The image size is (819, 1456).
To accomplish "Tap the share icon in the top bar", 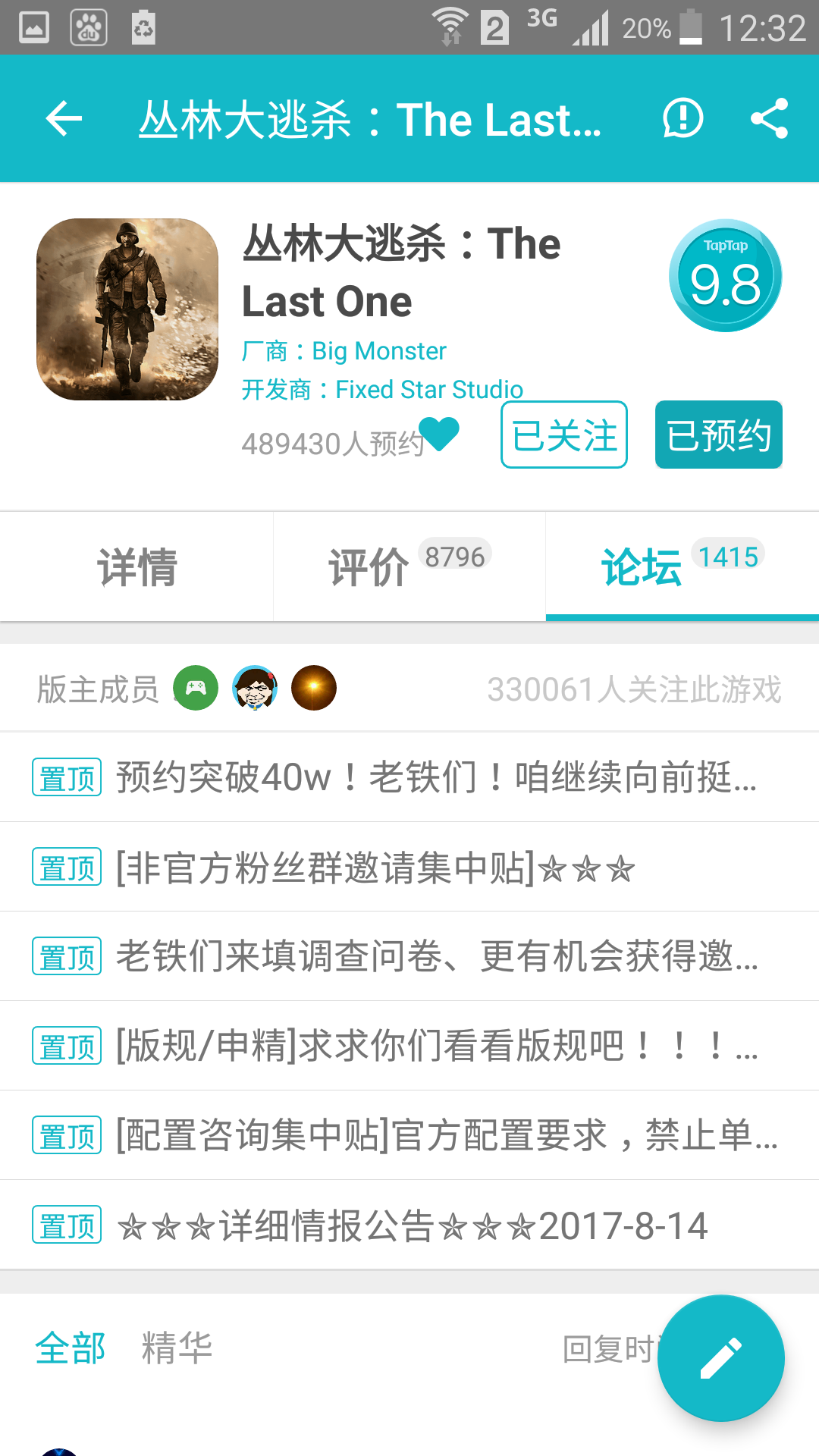I will (x=768, y=119).
